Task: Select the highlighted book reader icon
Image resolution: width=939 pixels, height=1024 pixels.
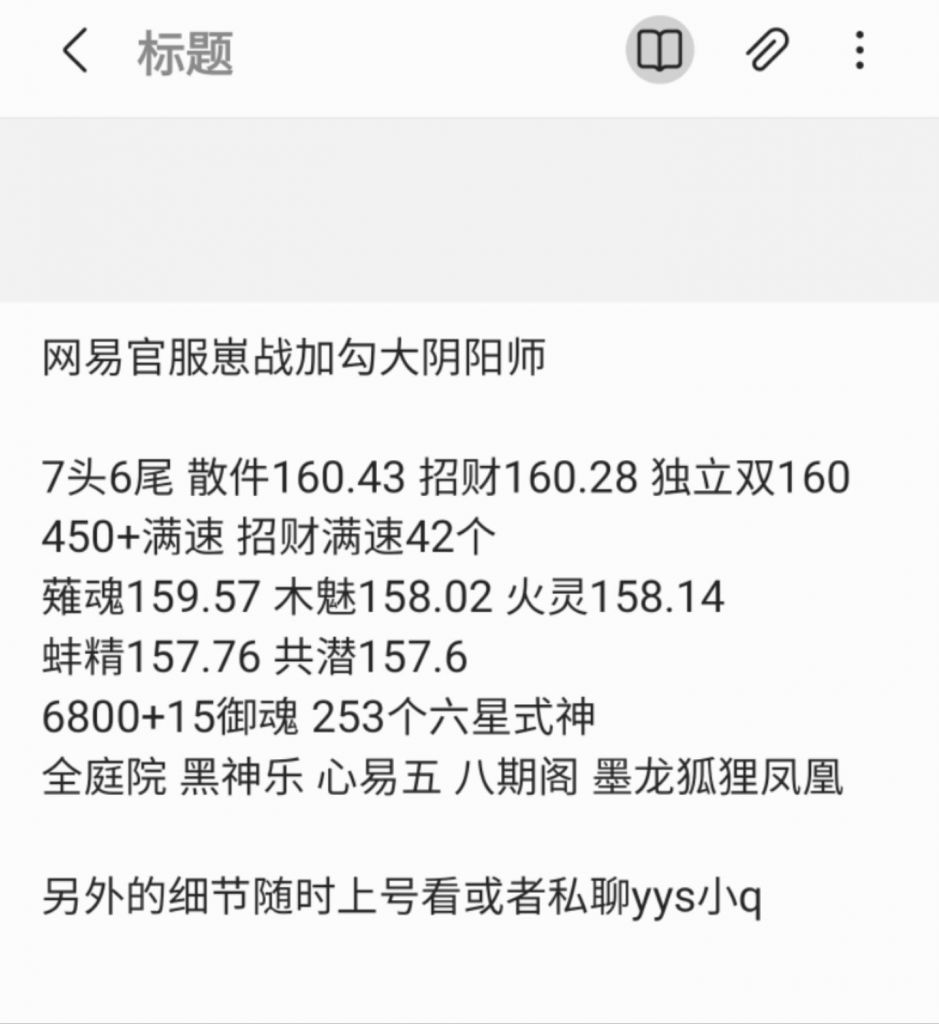Action: tap(658, 51)
